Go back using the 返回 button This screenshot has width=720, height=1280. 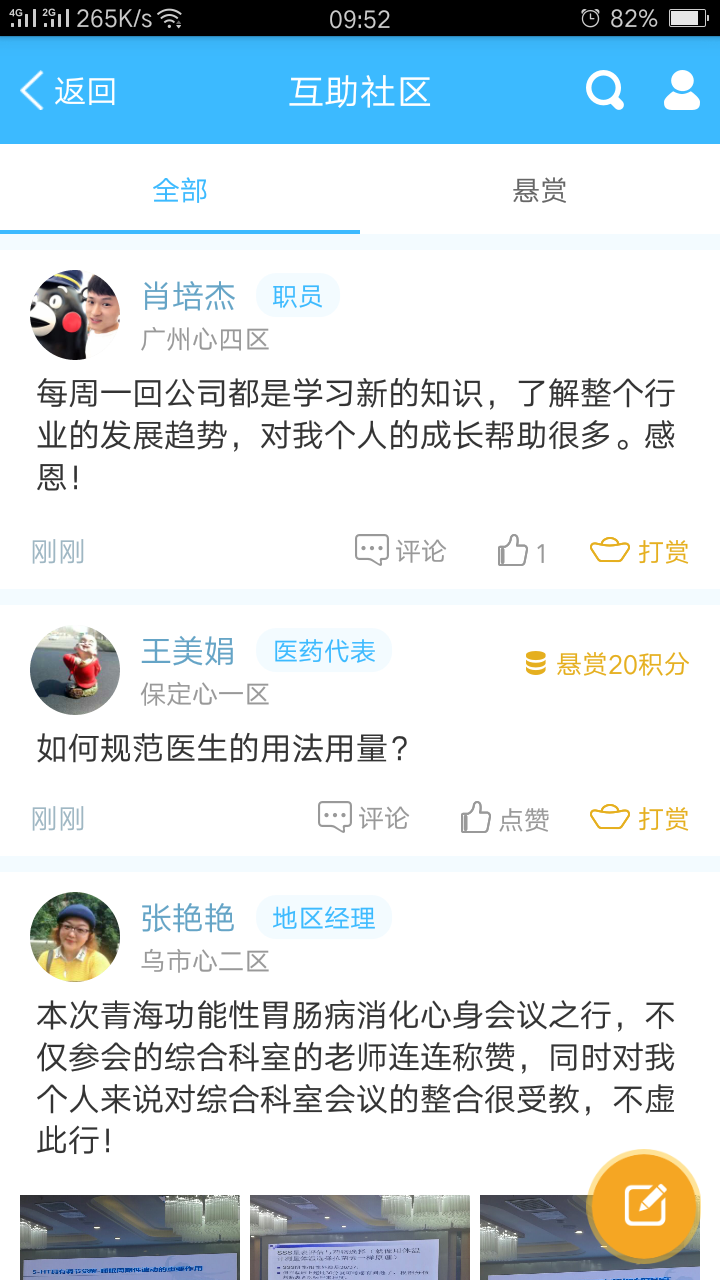pos(68,91)
